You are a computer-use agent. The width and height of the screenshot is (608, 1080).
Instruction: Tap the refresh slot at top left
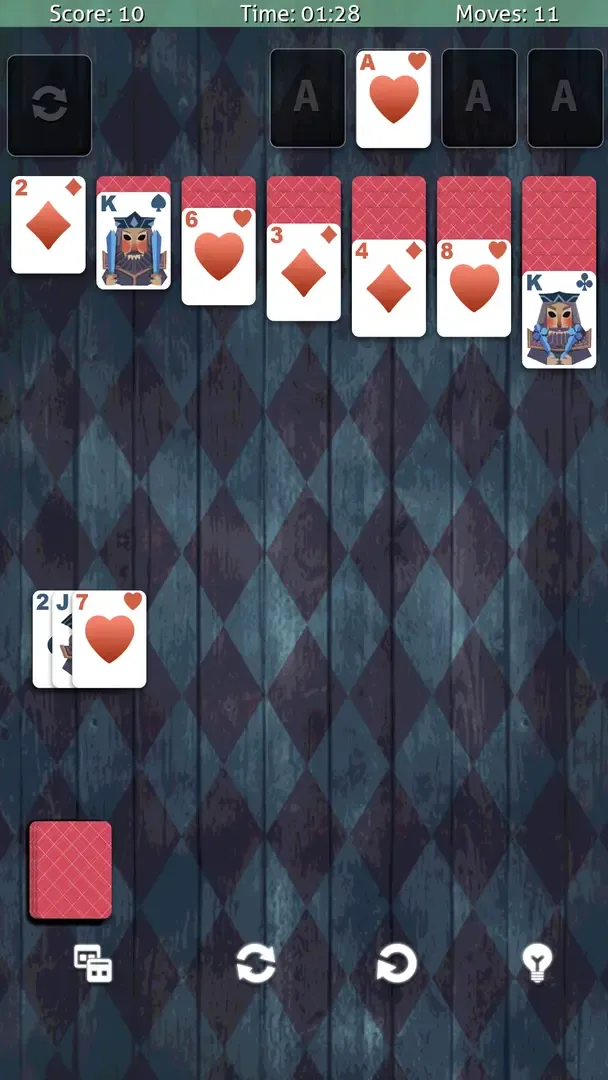click(x=49, y=105)
